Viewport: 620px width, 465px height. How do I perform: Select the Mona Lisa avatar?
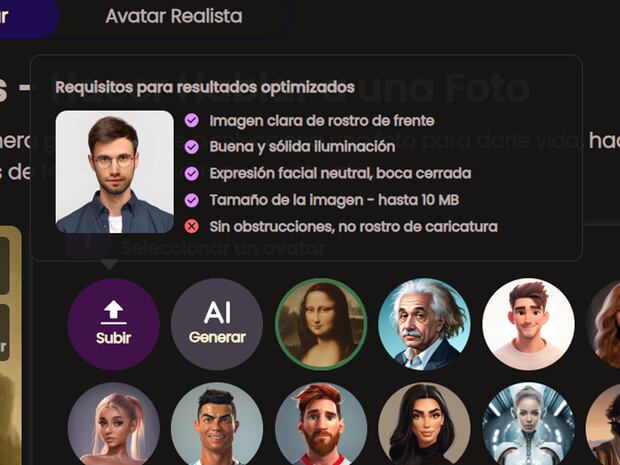(321, 324)
